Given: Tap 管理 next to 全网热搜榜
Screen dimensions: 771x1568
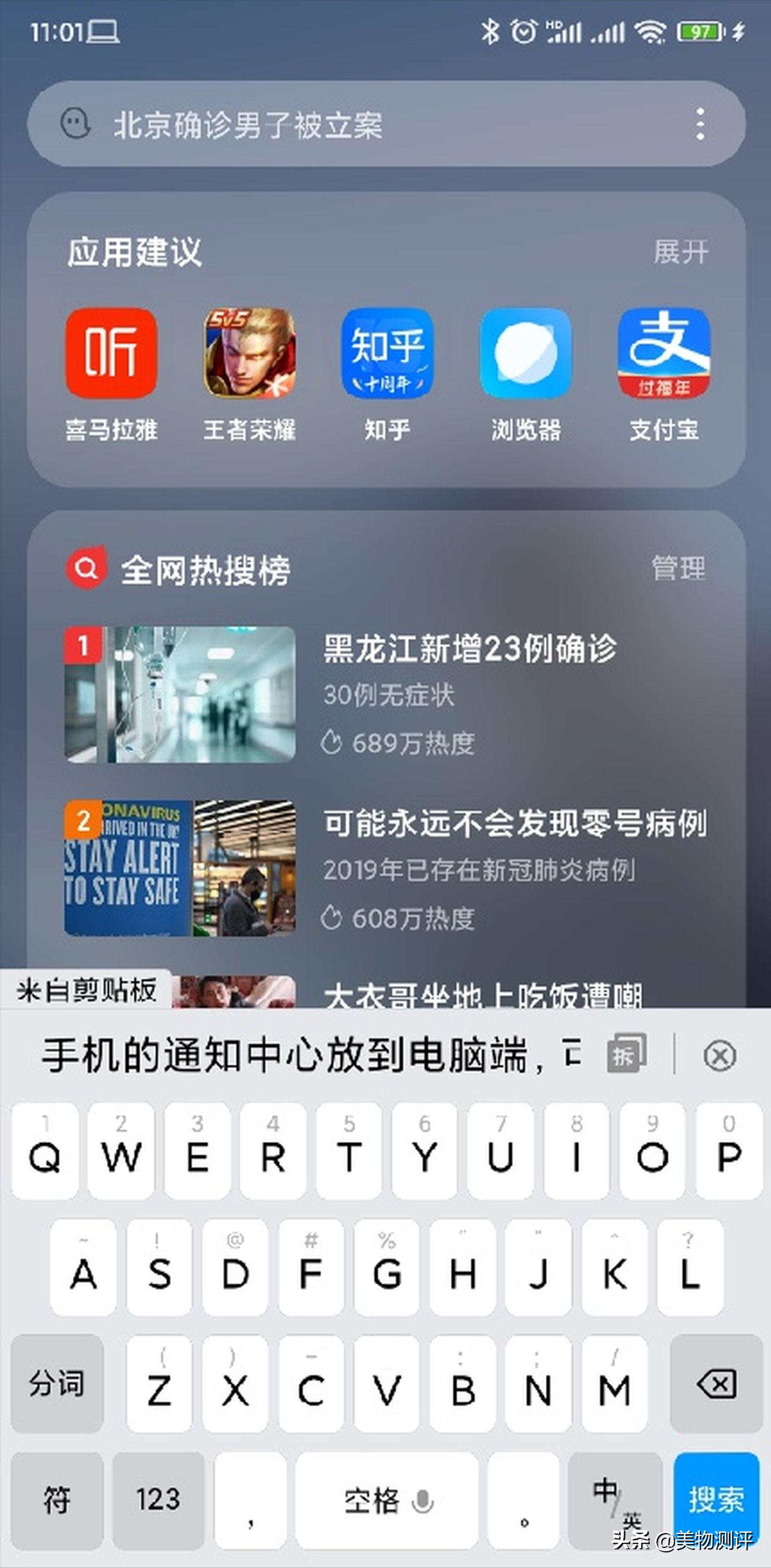Looking at the screenshot, I should click(678, 569).
